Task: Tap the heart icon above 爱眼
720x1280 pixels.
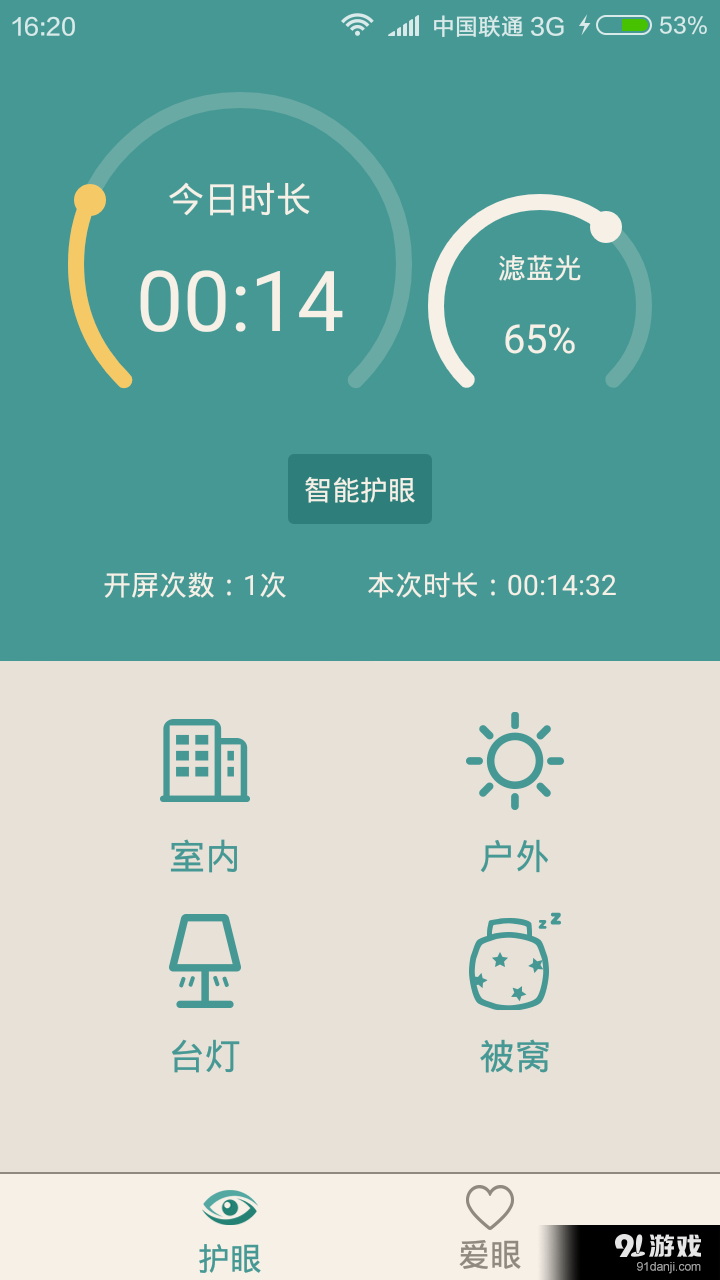Action: (487, 1207)
